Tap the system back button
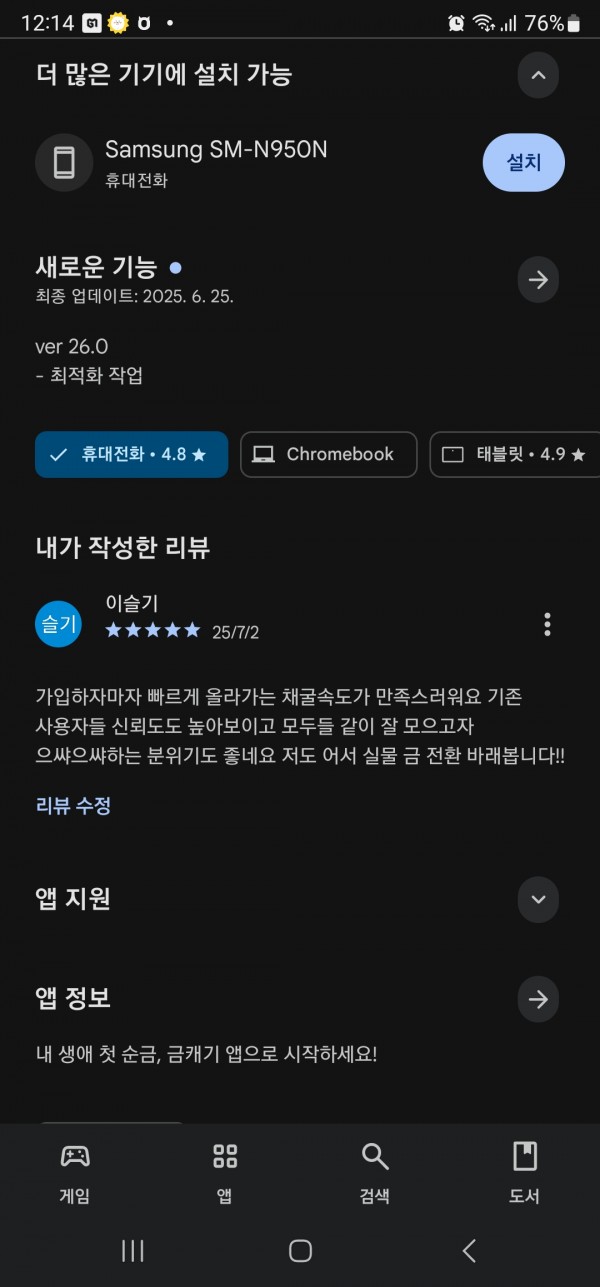The width and height of the screenshot is (600, 1287). pyautogui.click(x=469, y=1250)
